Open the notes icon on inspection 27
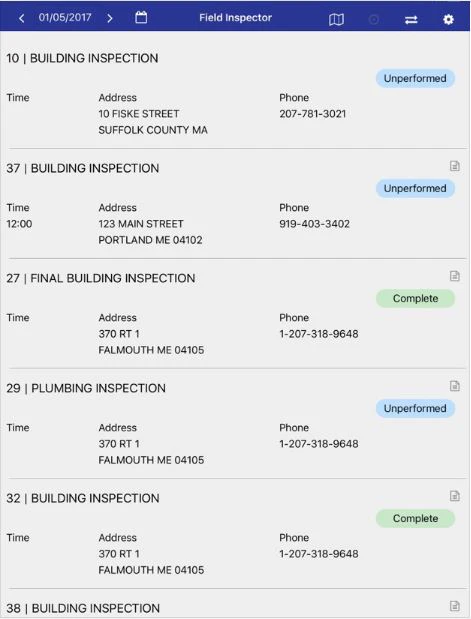The width and height of the screenshot is (471, 619). click(455, 276)
